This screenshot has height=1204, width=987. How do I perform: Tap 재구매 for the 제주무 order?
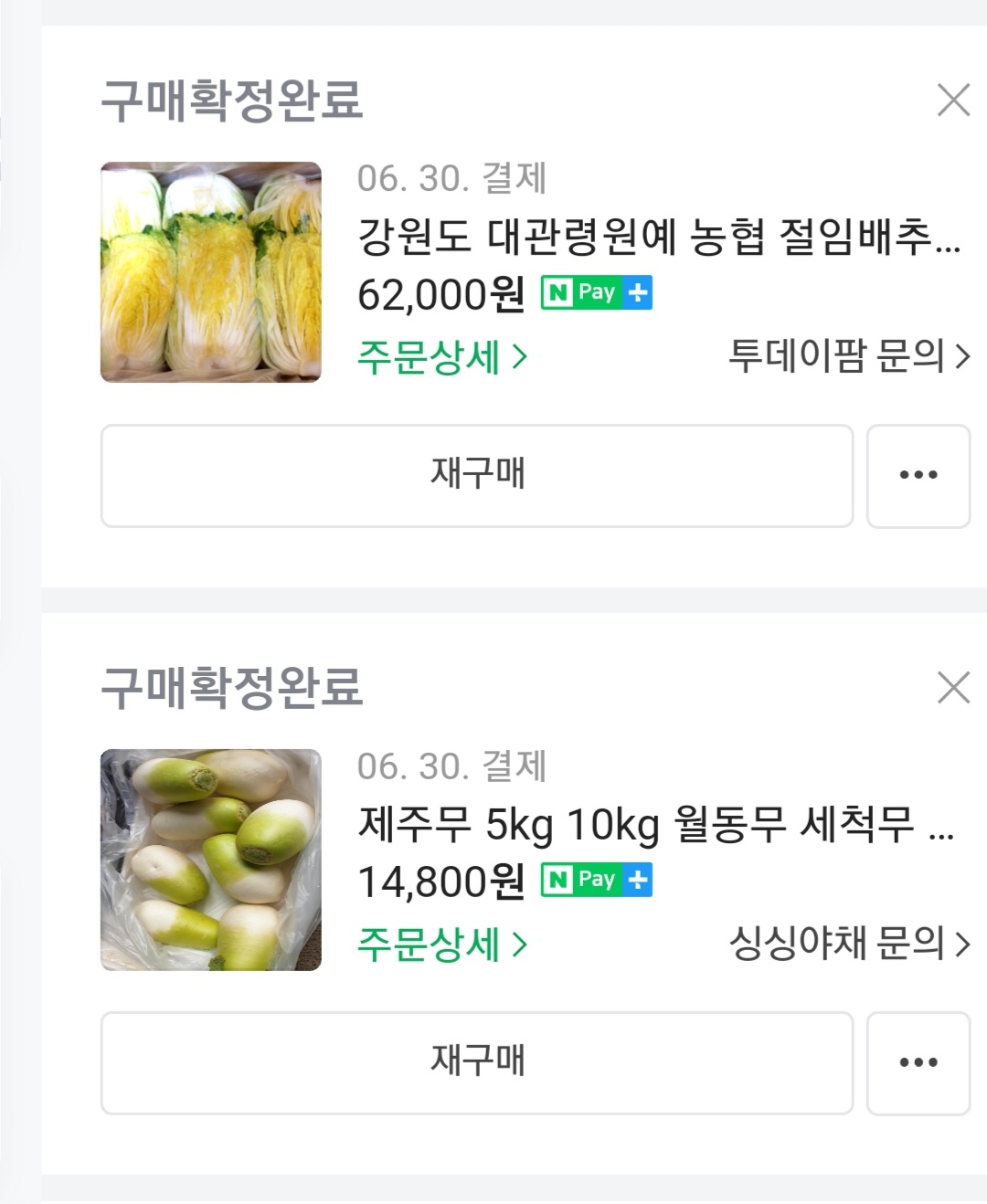pyautogui.click(x=477, y=1062)
